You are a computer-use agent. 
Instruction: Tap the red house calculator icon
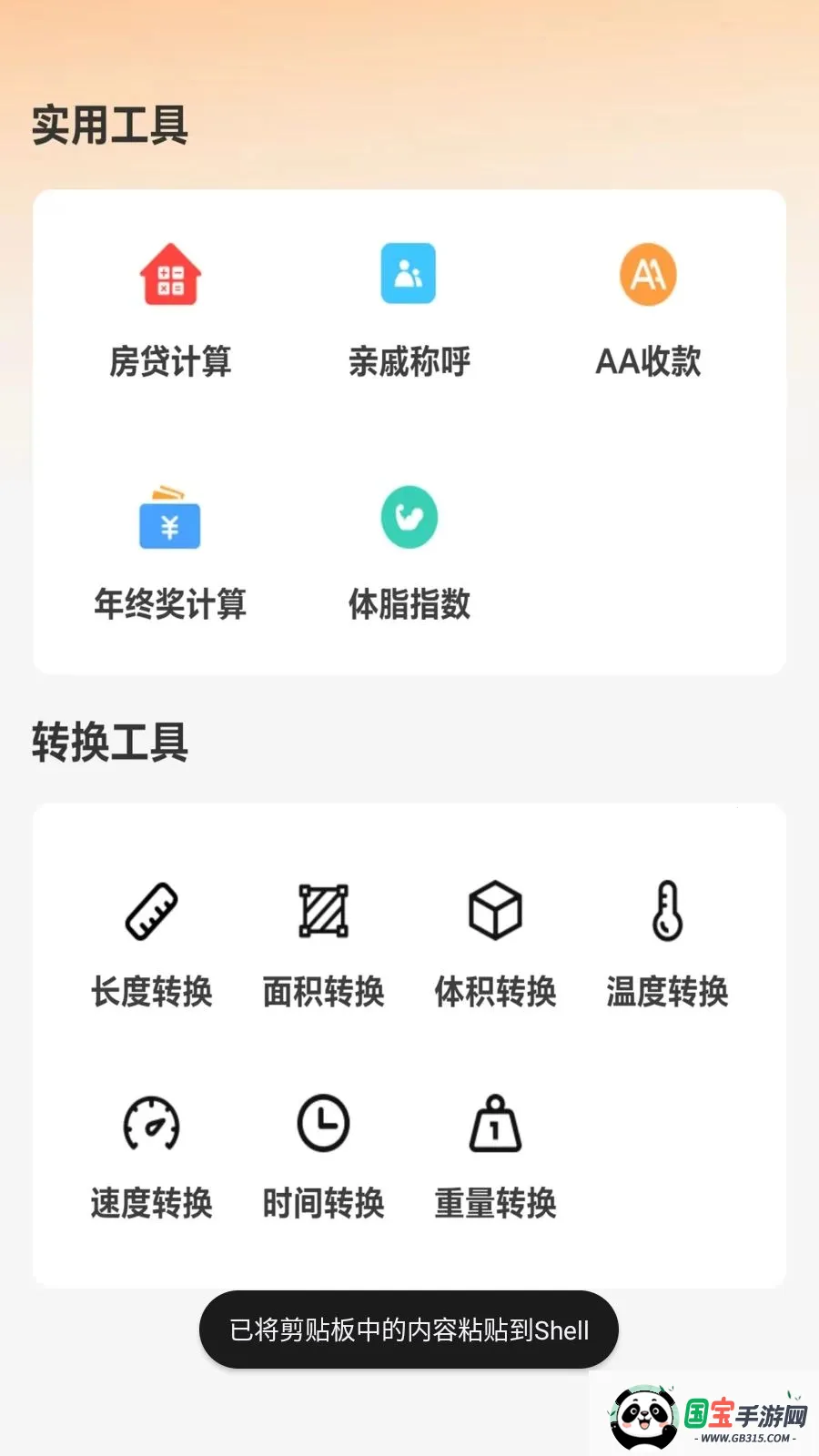169,273
